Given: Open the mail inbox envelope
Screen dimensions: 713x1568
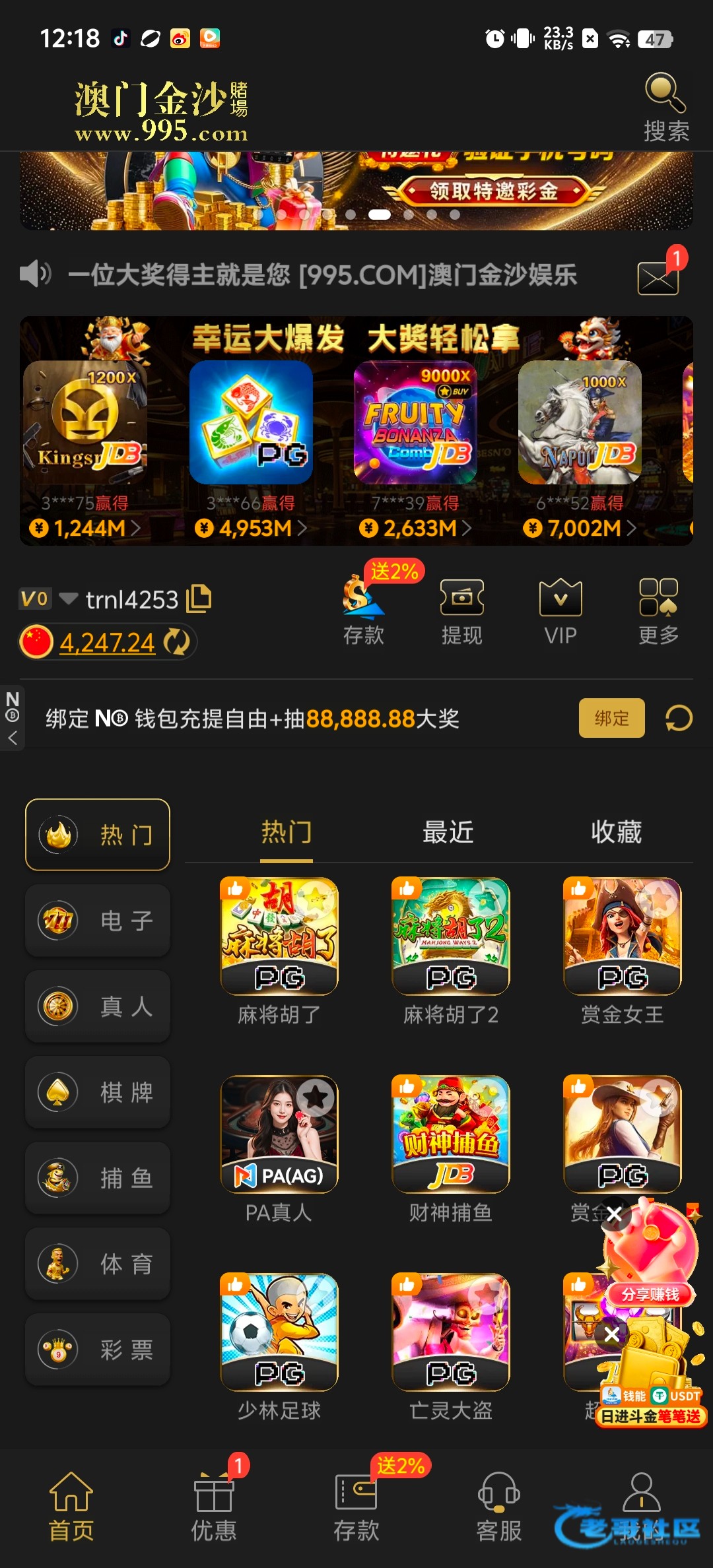Looking at the screenshot, I should coord(658,278).
